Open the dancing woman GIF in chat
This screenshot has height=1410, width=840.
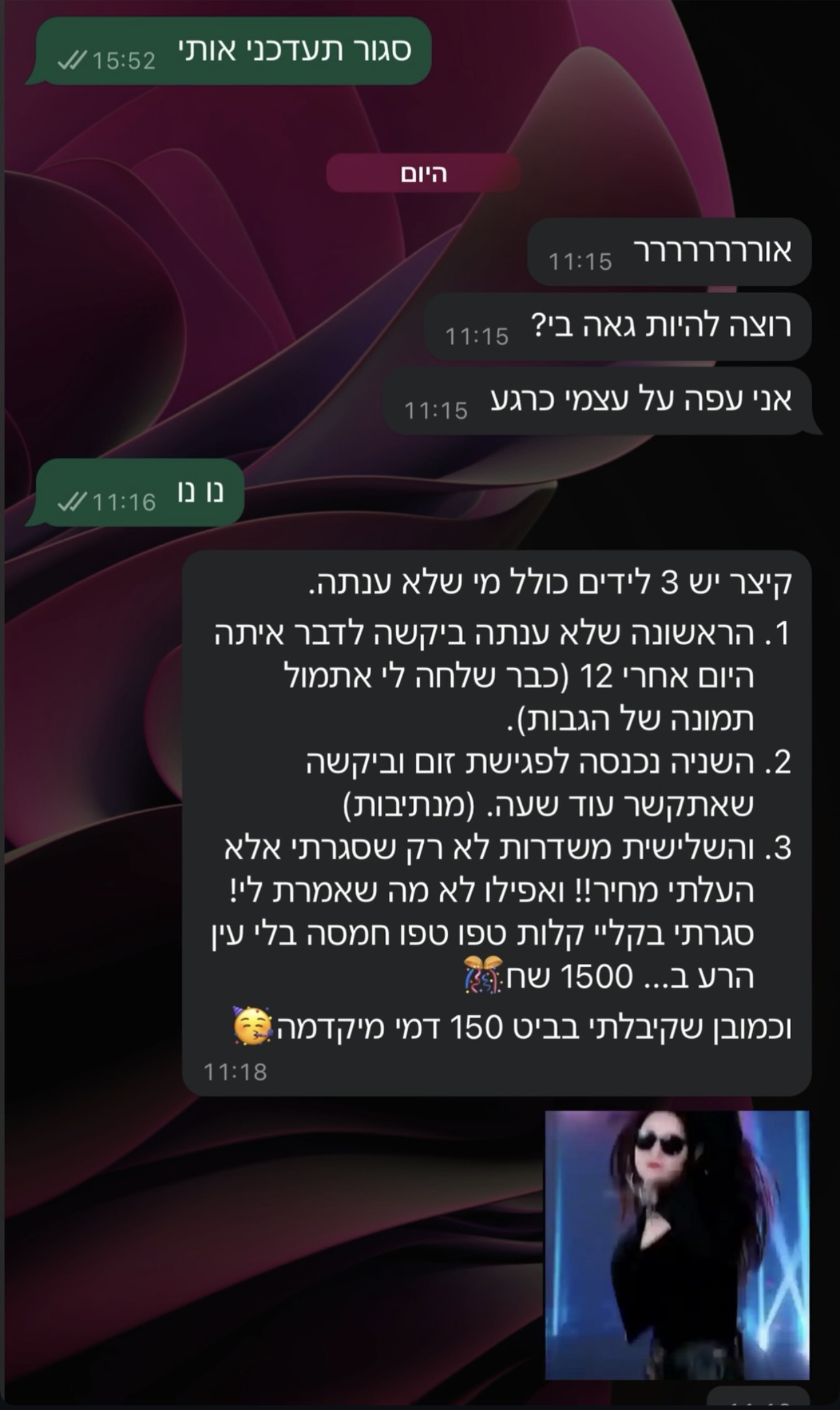pyautogui.click(x=677, y=1245)
